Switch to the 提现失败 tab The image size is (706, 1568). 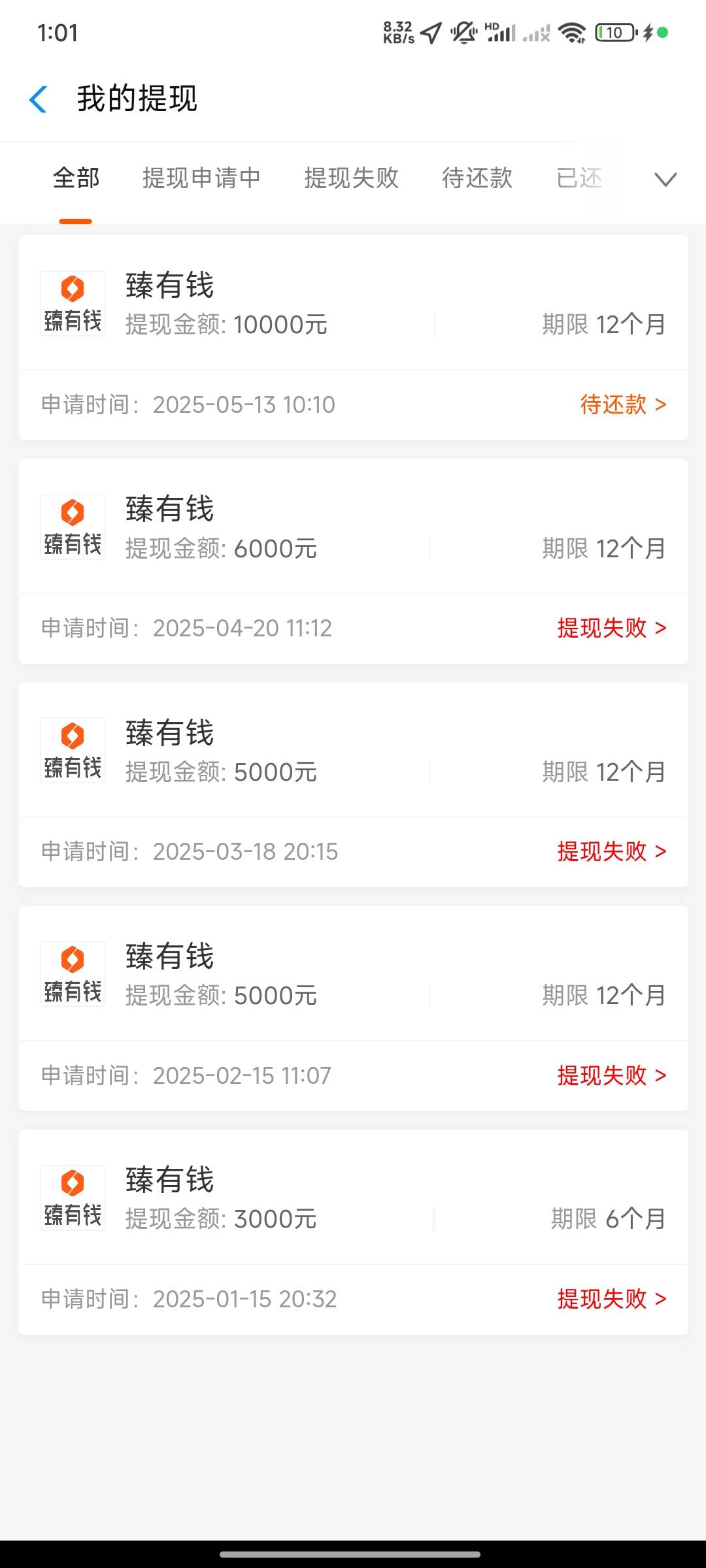click(352, 178)
